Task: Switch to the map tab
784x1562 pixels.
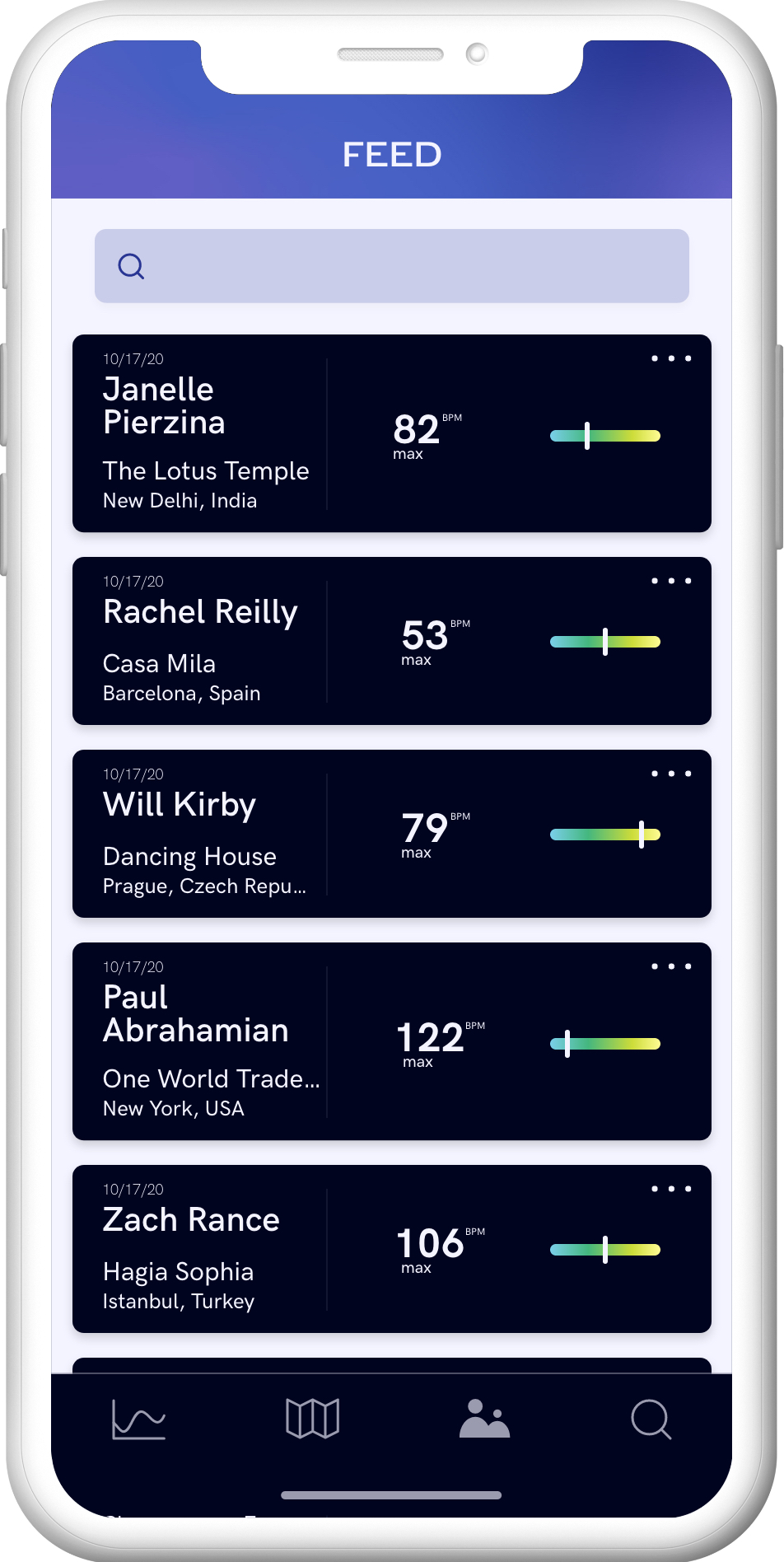Action: [312, 1419]
